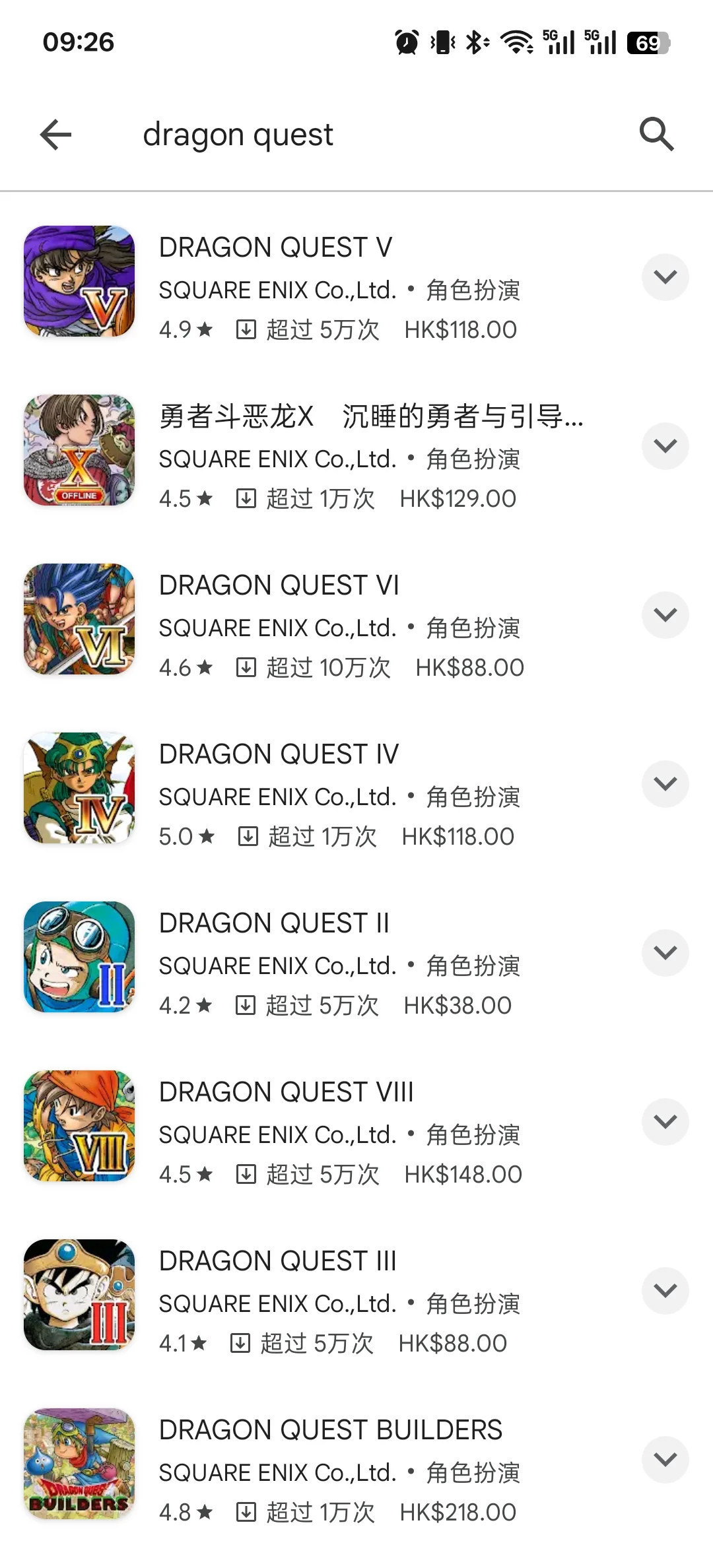This screenshot has height=1568, width=713.
Task: Expand details for DRAGON QUEST IV
Action: point(665,784)
